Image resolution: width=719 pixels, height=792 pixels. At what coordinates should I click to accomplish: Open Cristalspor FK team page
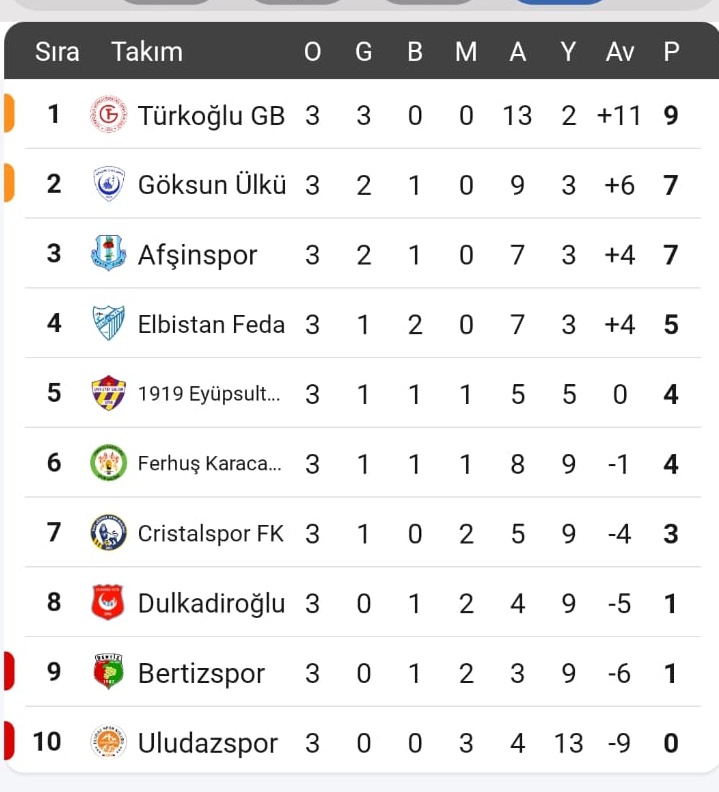210,534
